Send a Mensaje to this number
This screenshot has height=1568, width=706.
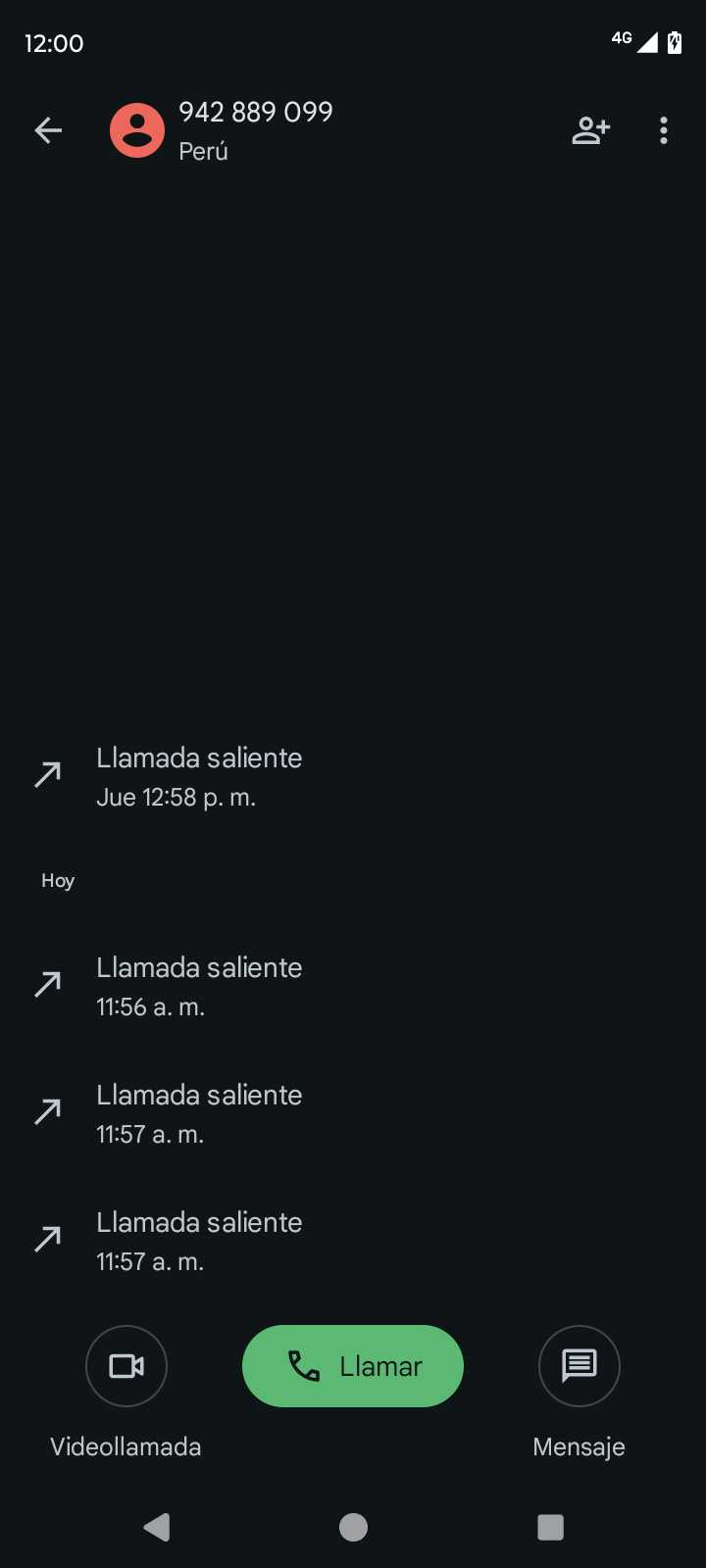click(x=579, y=1365)
